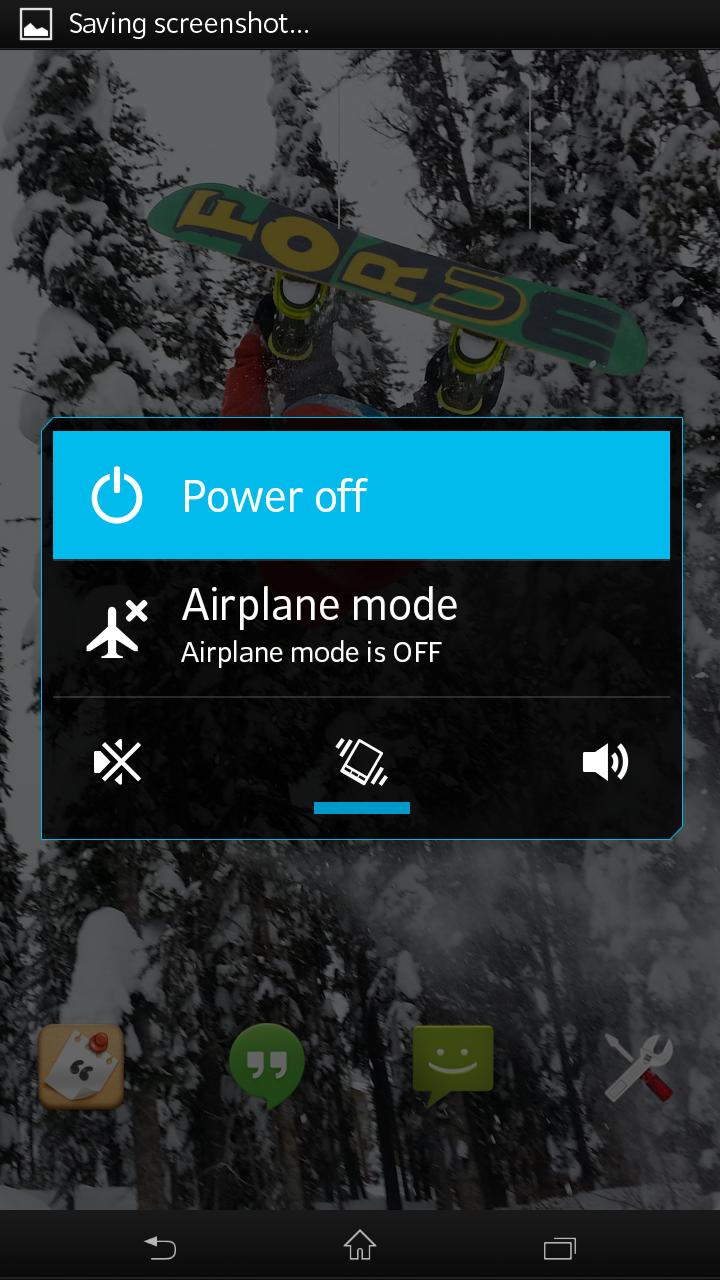Open recent apps
The height and width of the screenshot is (1280, 720).
559,1246
